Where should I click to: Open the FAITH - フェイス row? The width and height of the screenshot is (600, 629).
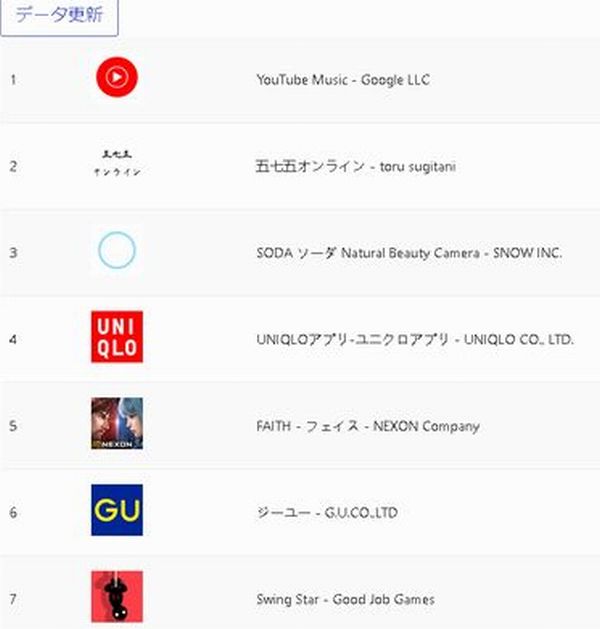pyautogui.click(x=367, y=425)
